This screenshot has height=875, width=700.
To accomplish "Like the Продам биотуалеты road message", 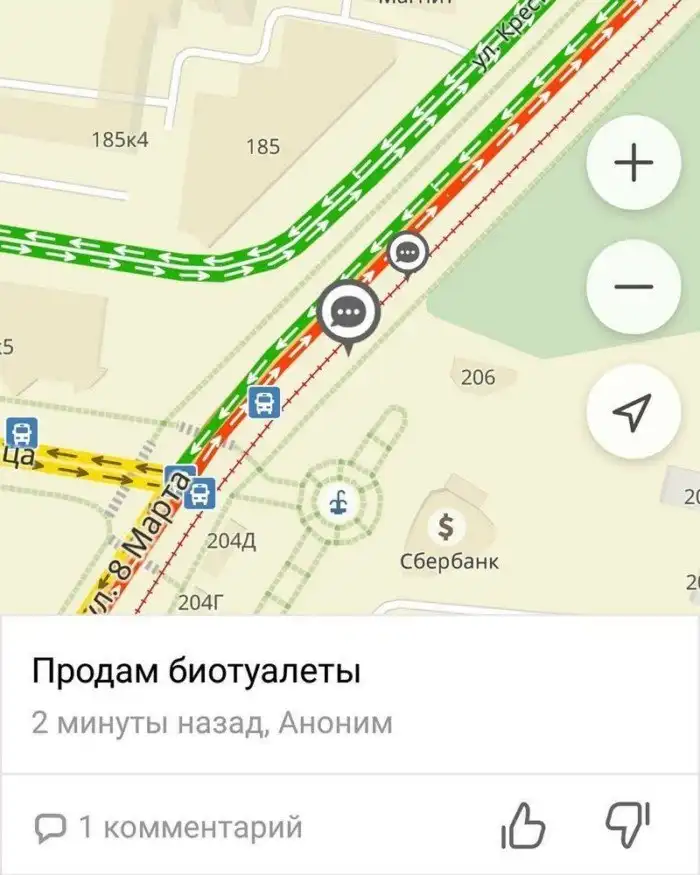I will (522, 826).
